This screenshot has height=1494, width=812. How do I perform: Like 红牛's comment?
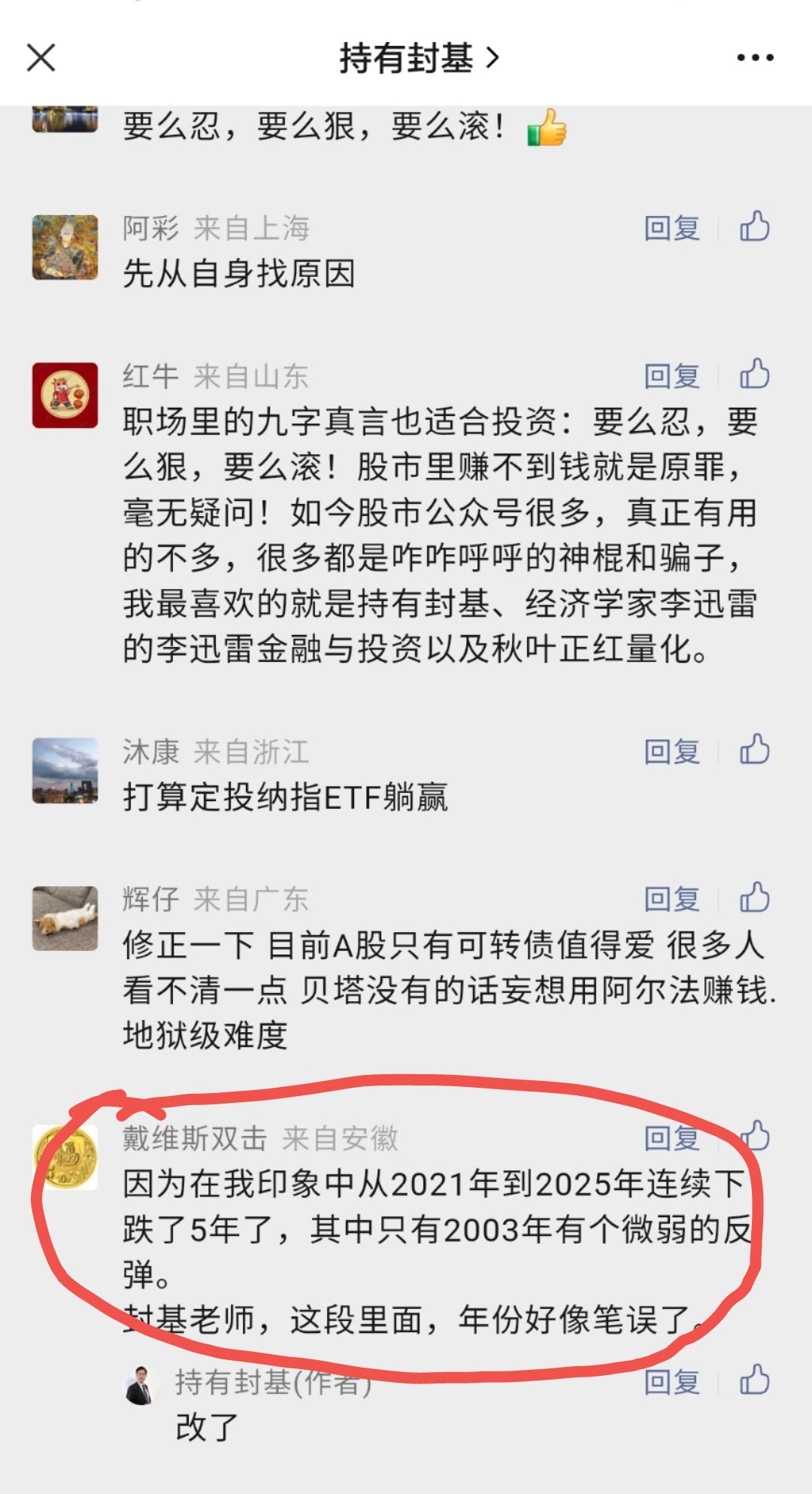(754, 374)
